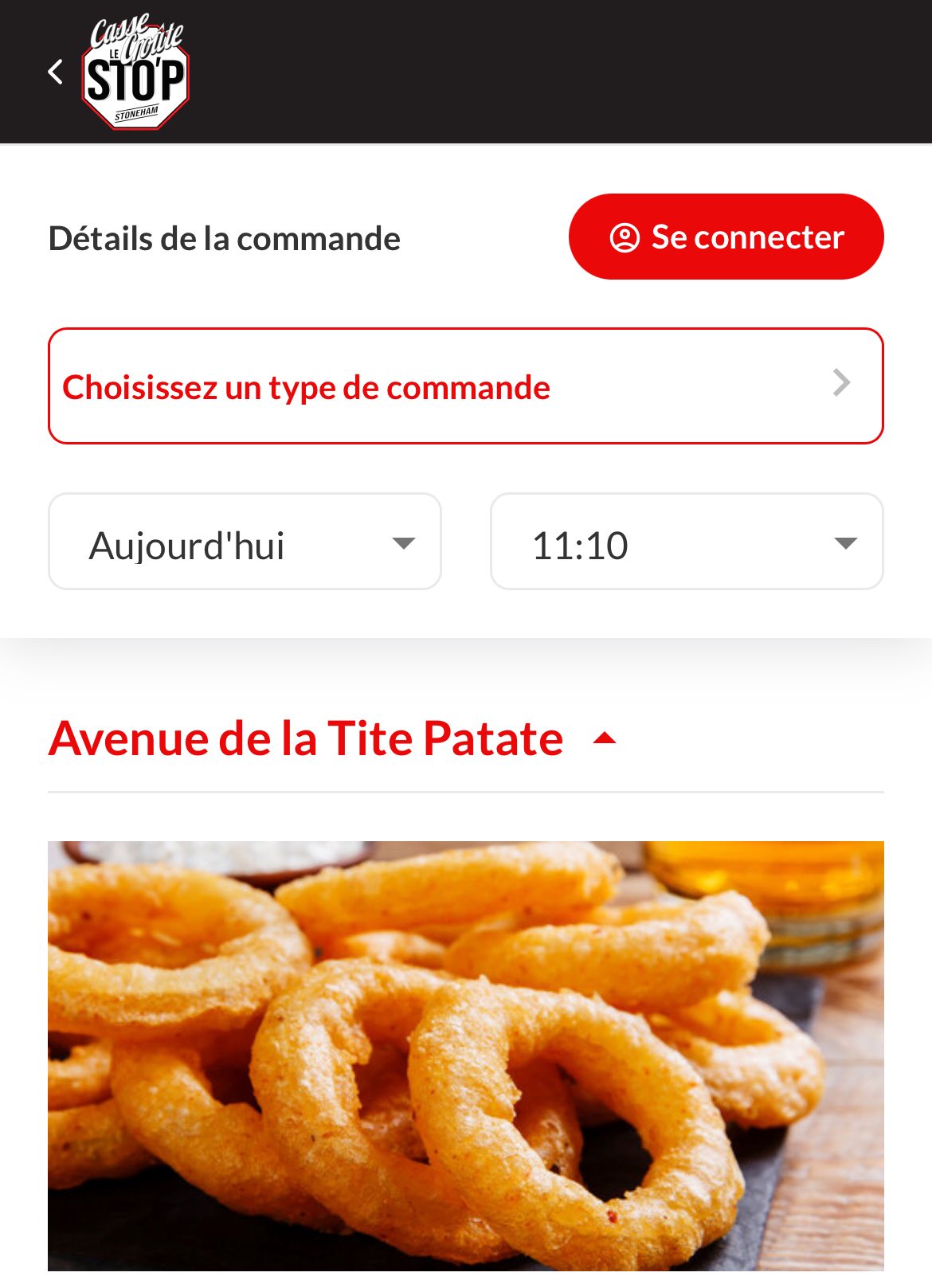Change the 11:10 pickup time
This screenshot has height=1288, width=932.
pos(686,542)
